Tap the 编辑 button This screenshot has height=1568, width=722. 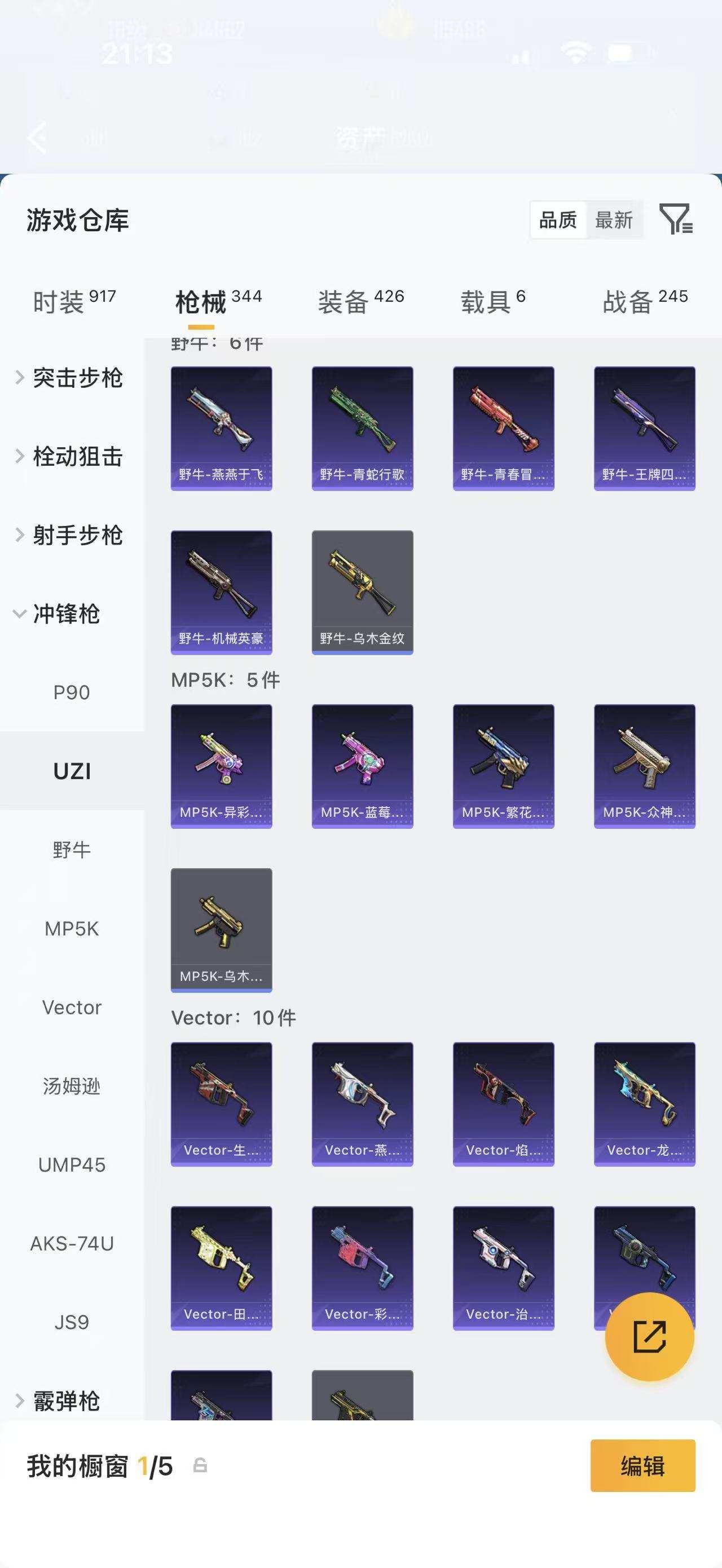(x=643, y=1466)
